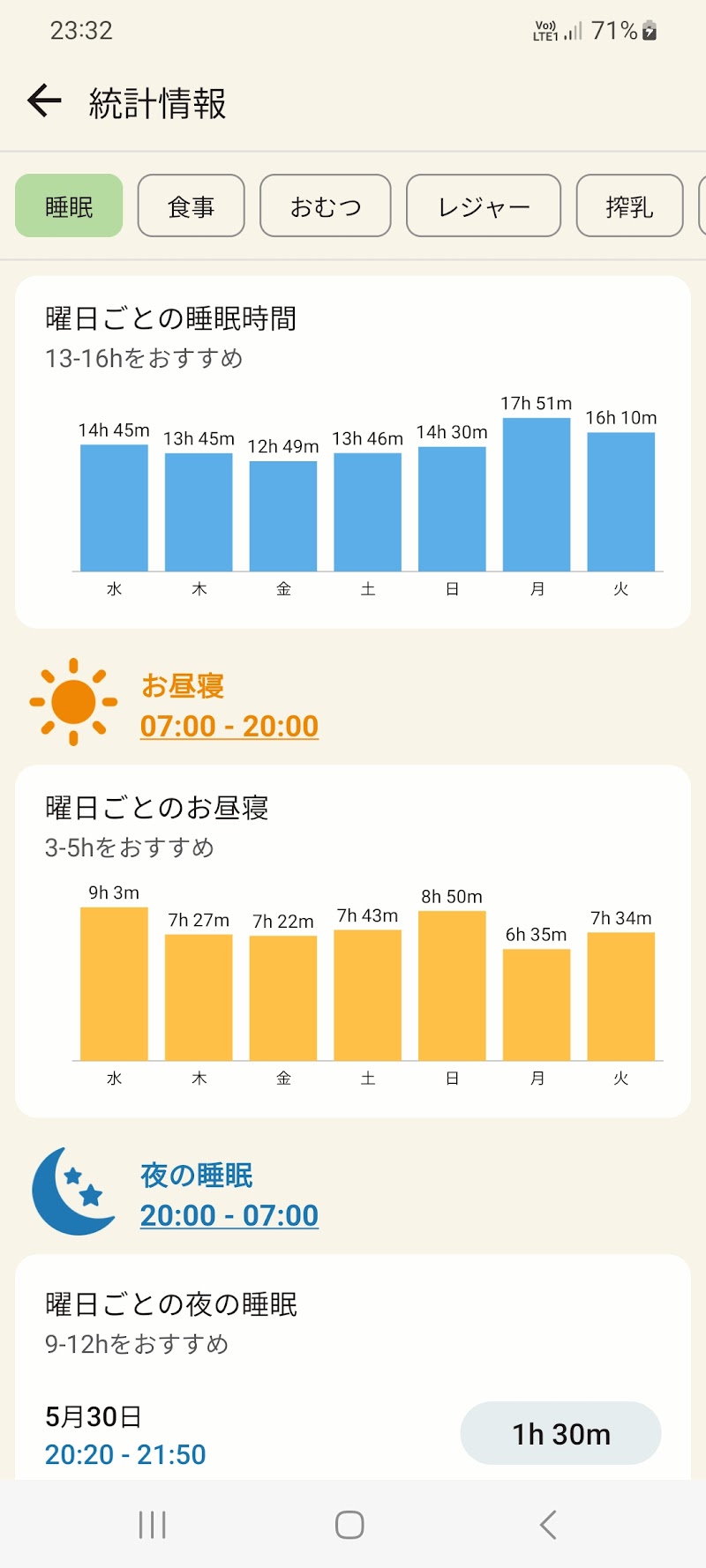
Task: Change night sleep range 20:00 - 07:00
Action: (229, 1215)
